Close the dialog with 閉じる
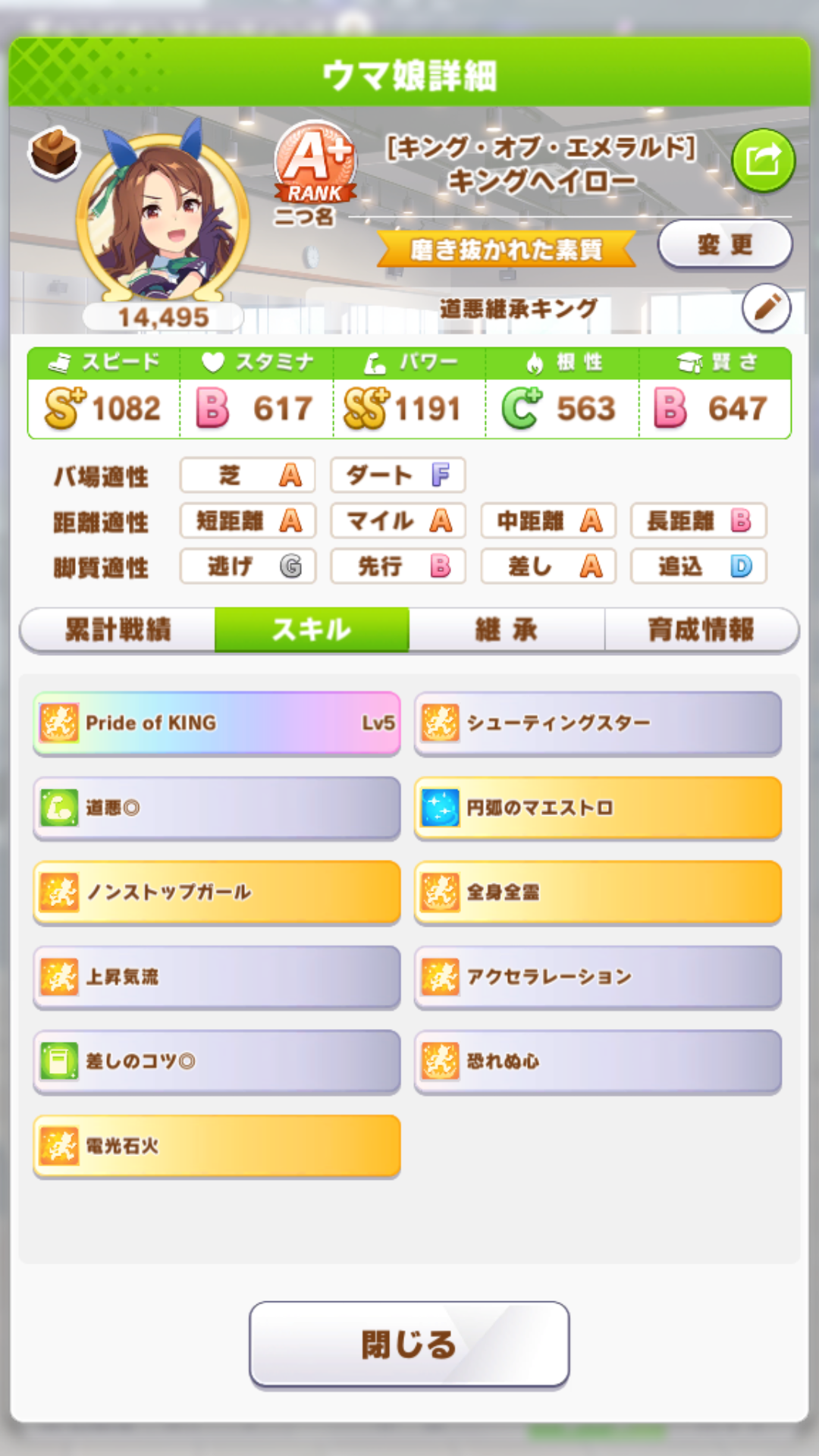Viewport: 819px width, 1456px height. pyautogui.click(x=409, y=1345)
